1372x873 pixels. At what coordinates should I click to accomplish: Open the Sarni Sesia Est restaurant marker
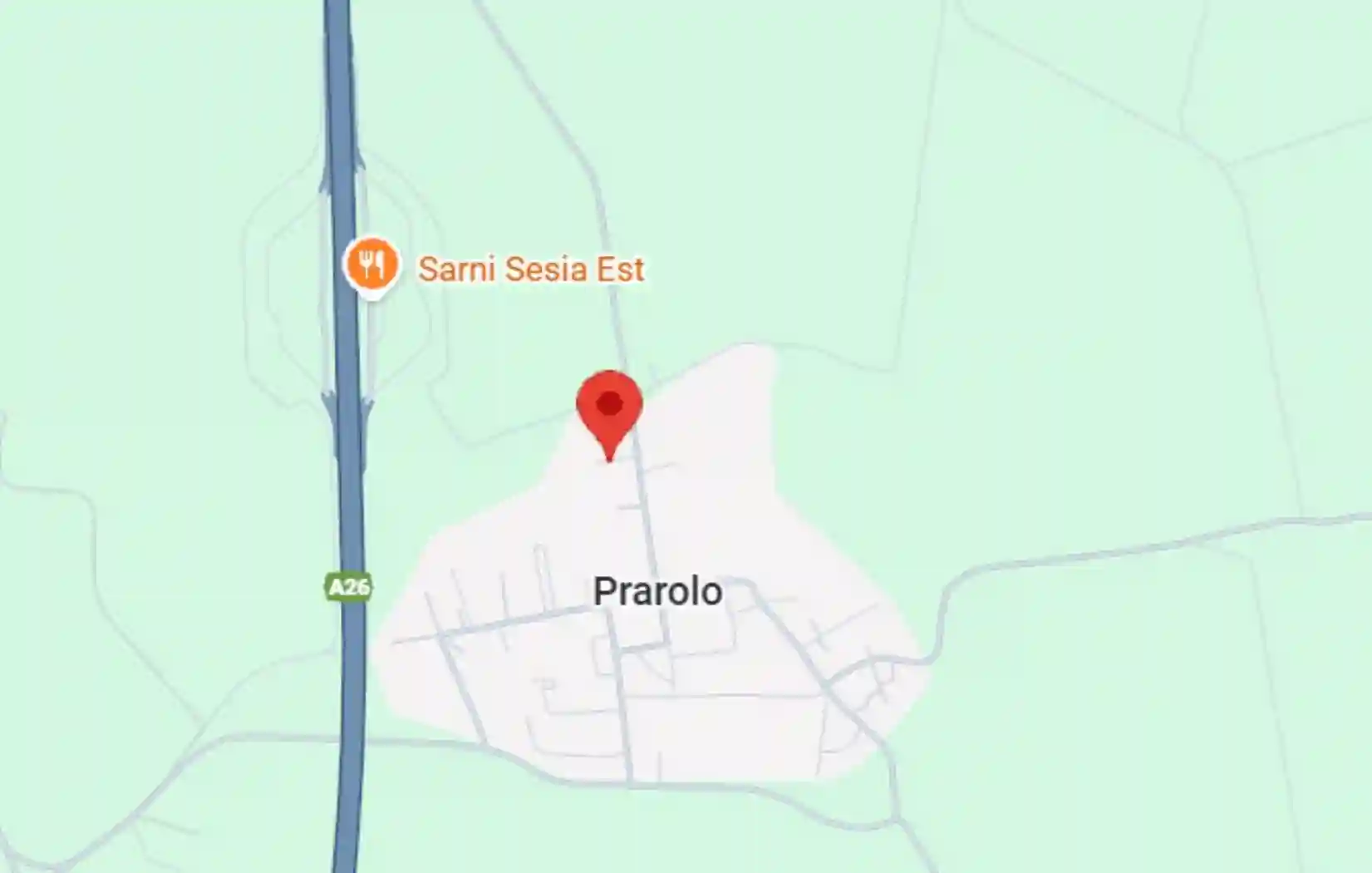371,266
